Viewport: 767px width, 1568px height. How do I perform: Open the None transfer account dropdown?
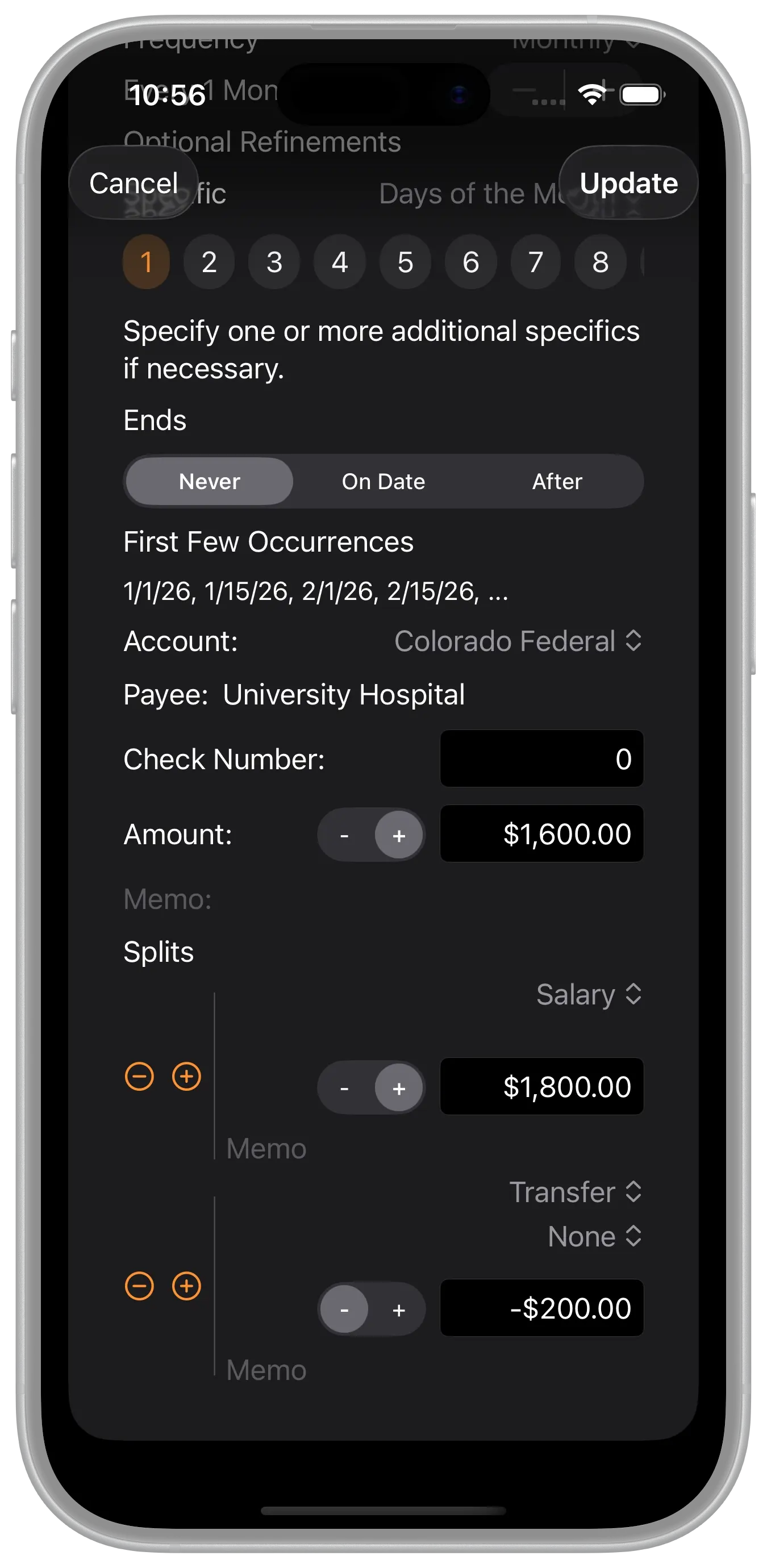[594, 1236]
